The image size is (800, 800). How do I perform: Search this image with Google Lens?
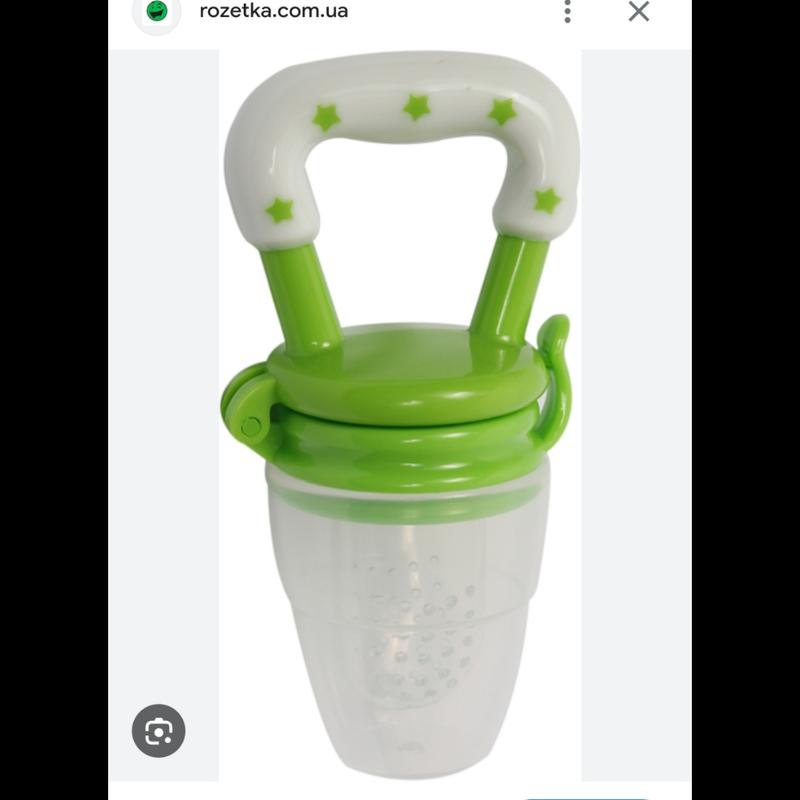[159, 731]
